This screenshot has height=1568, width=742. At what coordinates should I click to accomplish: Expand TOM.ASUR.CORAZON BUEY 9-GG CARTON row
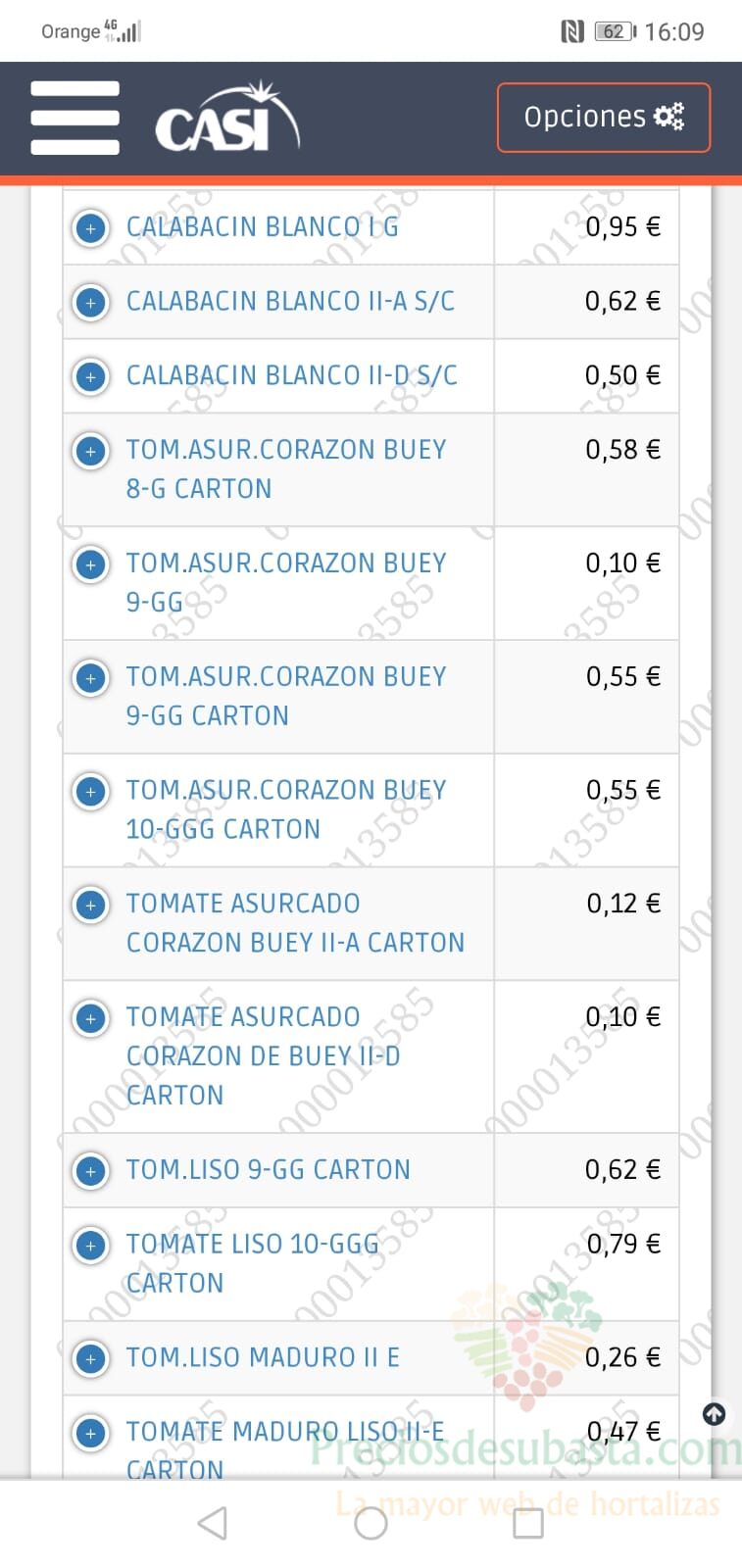91,678
